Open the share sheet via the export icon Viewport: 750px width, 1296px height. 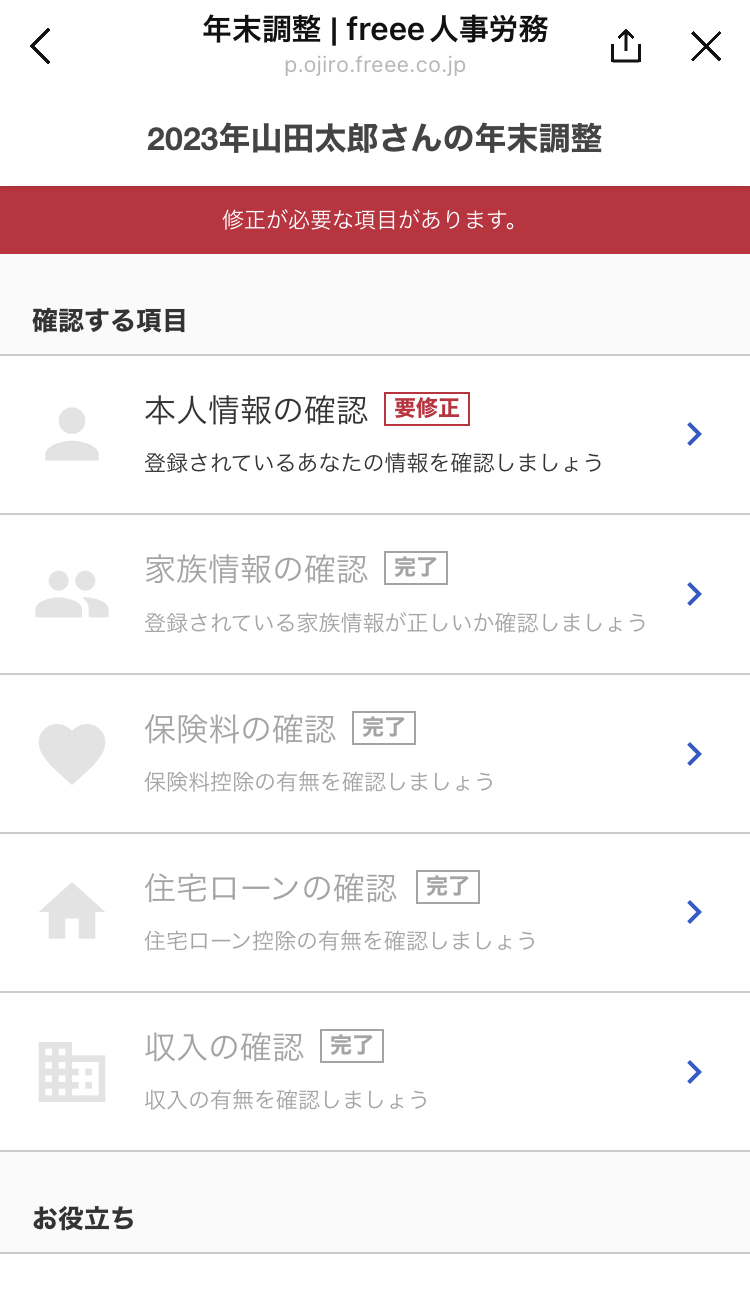pyautogui.click(x=625, y=45)
